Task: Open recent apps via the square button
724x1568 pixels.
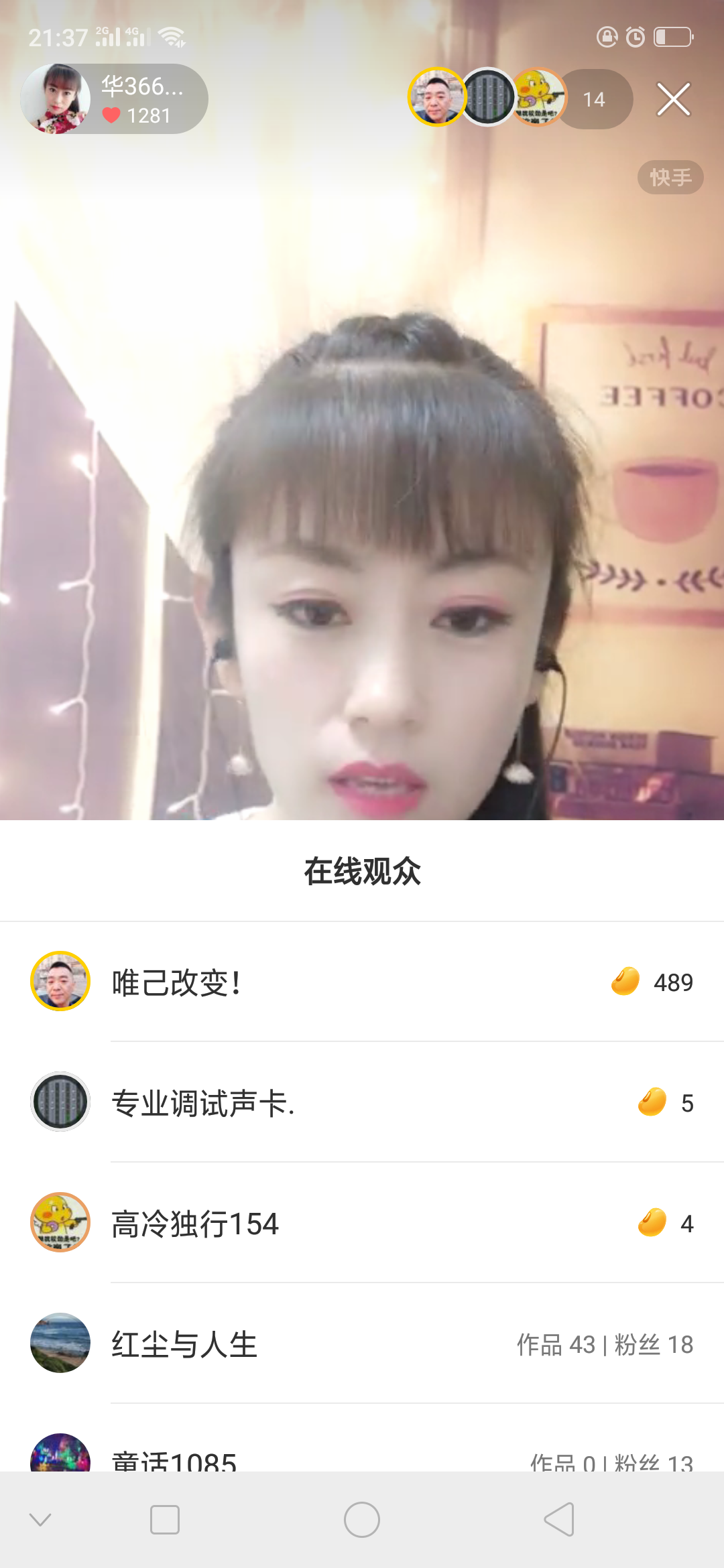Action: pyautogui.click(x=165, y=1519)
